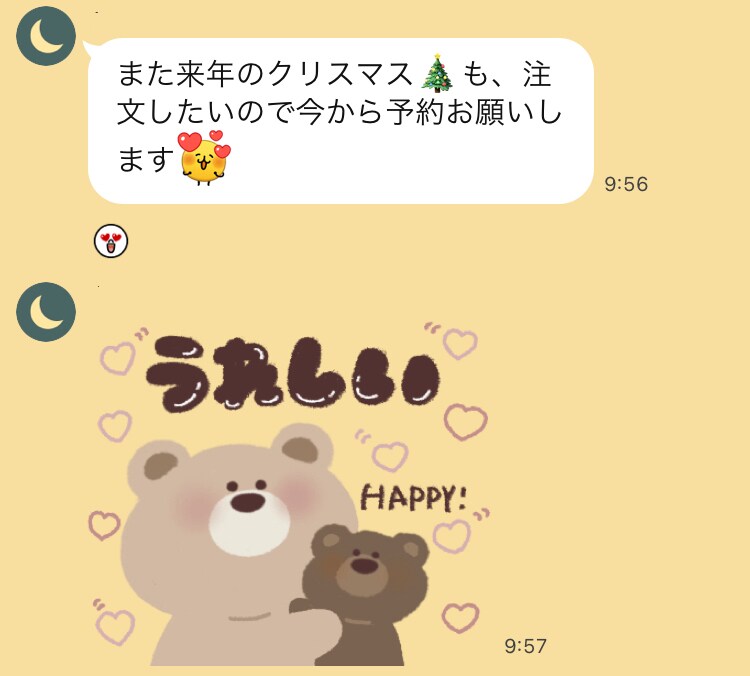Open the うれしい bear sticker
The width and height of the screenshot is (750, 676).
coord(290,490)
